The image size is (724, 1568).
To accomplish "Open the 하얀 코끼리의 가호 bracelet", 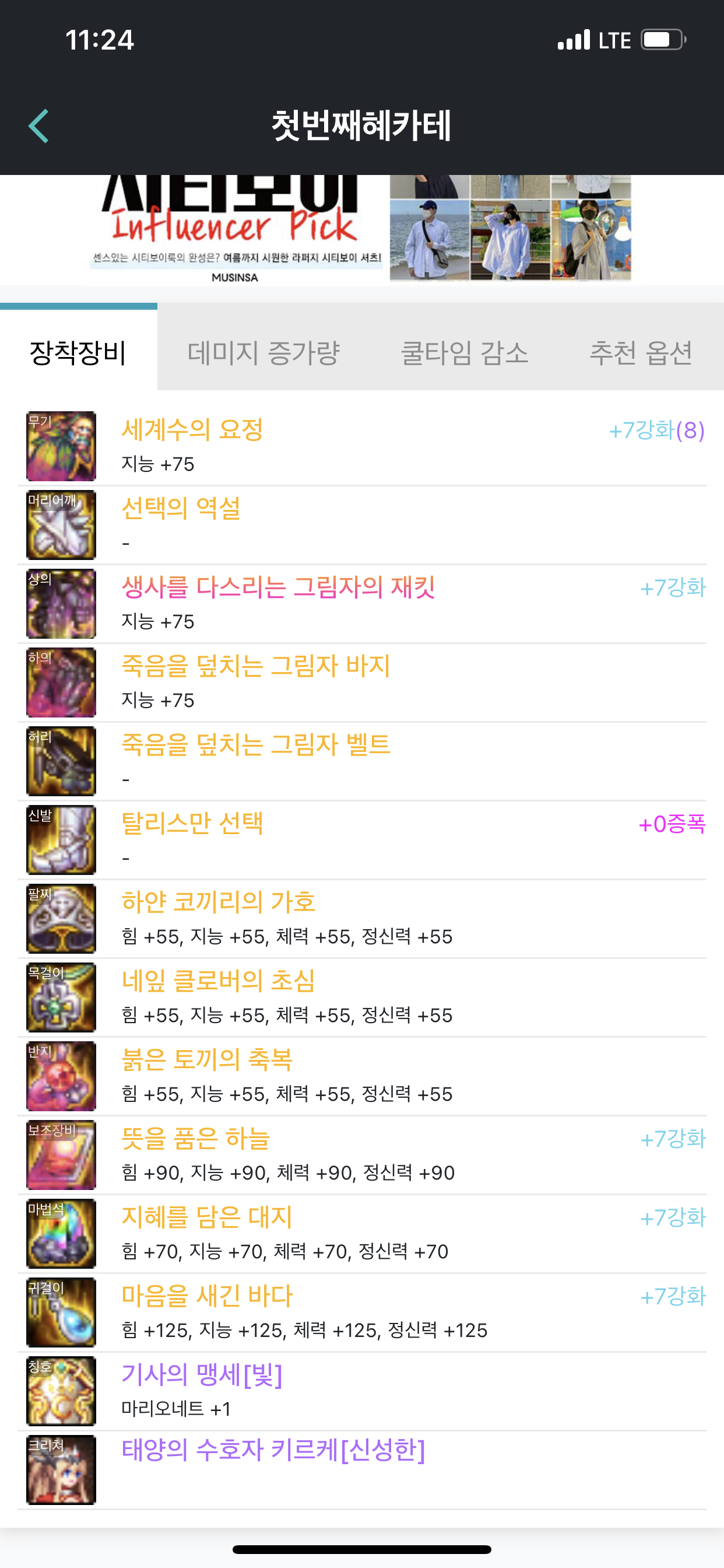I will tap(362, 919).
